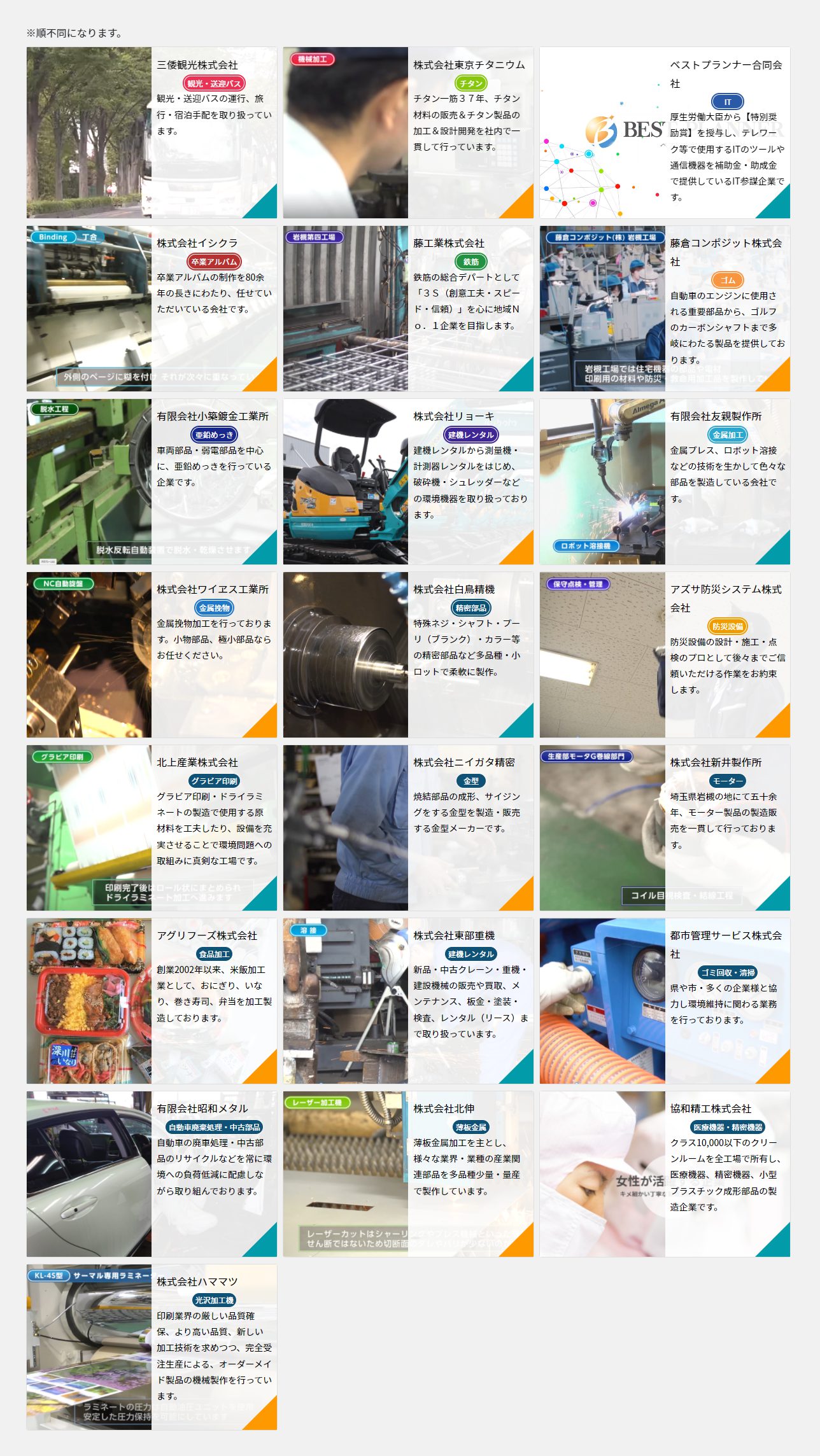Open the 藤倉コンポジット株式会社 card
This screenshot has width=820, height=1456.
(665, 309)
